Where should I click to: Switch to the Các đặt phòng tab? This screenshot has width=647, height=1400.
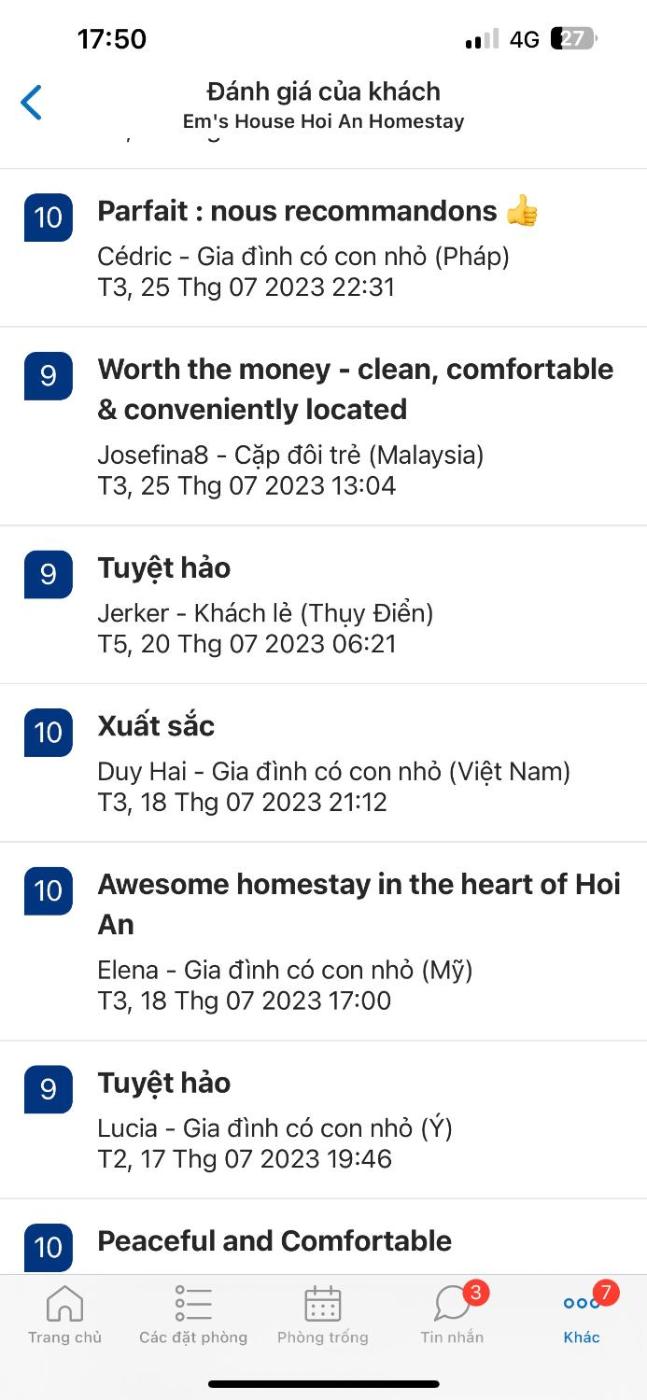click(193, 1315)
